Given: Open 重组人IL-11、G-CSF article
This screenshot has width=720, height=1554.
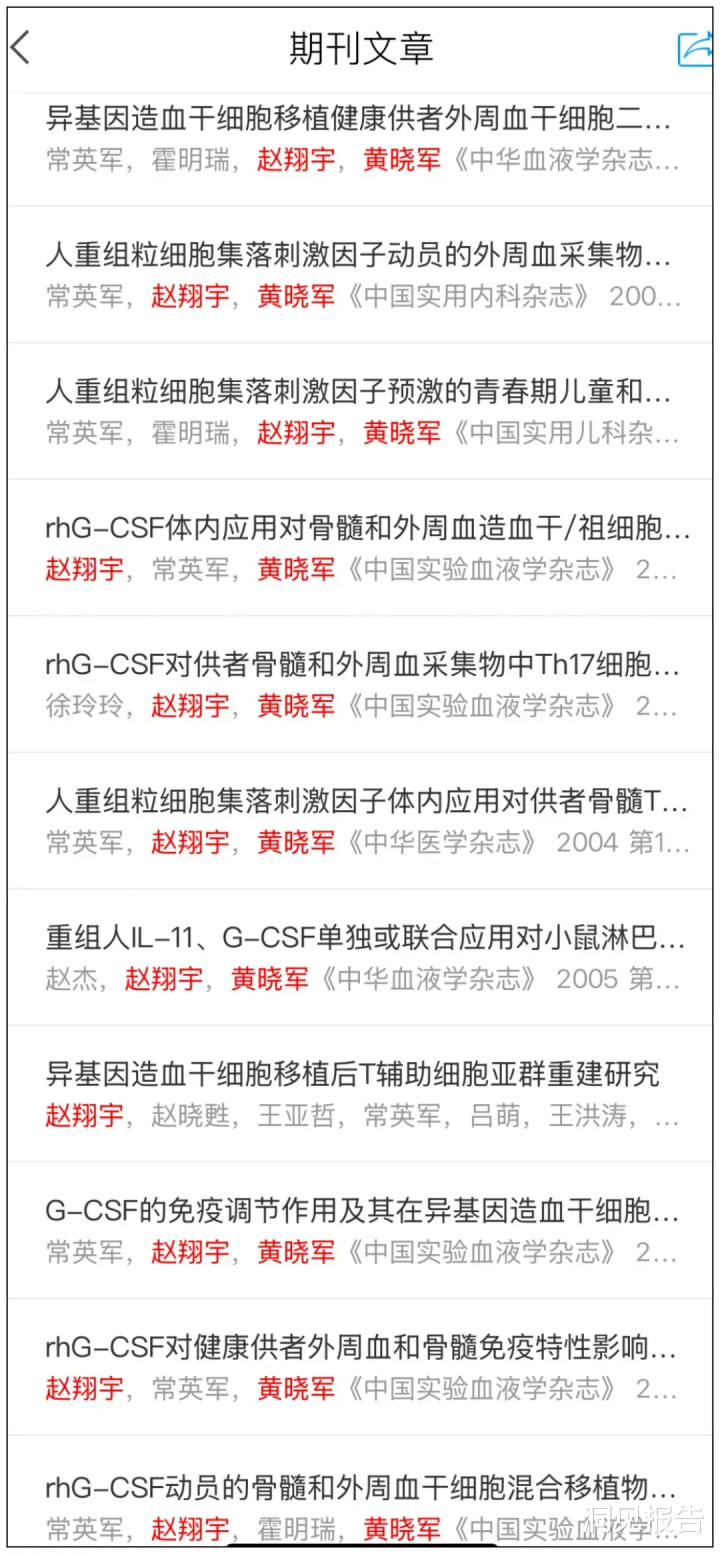Looking at the screenshot, I should tap(360, 957).
